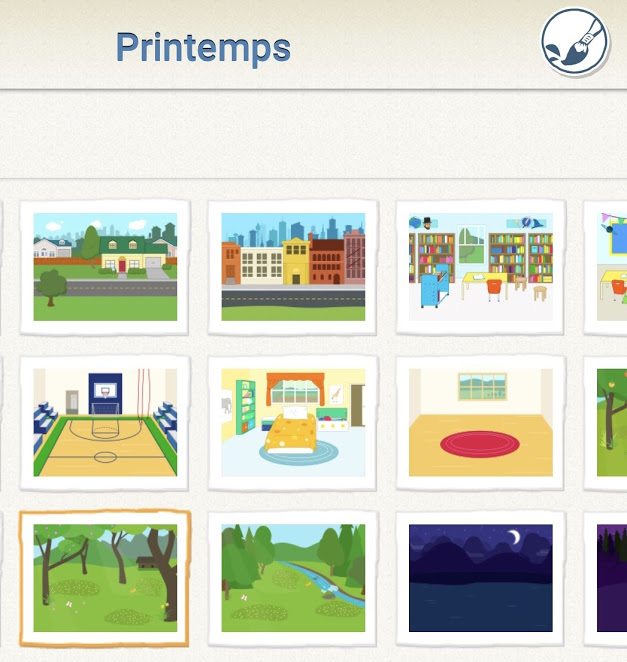627x662 pixels.
Task: Open the paint editor brush icon
Action: (x=575, y=44)
